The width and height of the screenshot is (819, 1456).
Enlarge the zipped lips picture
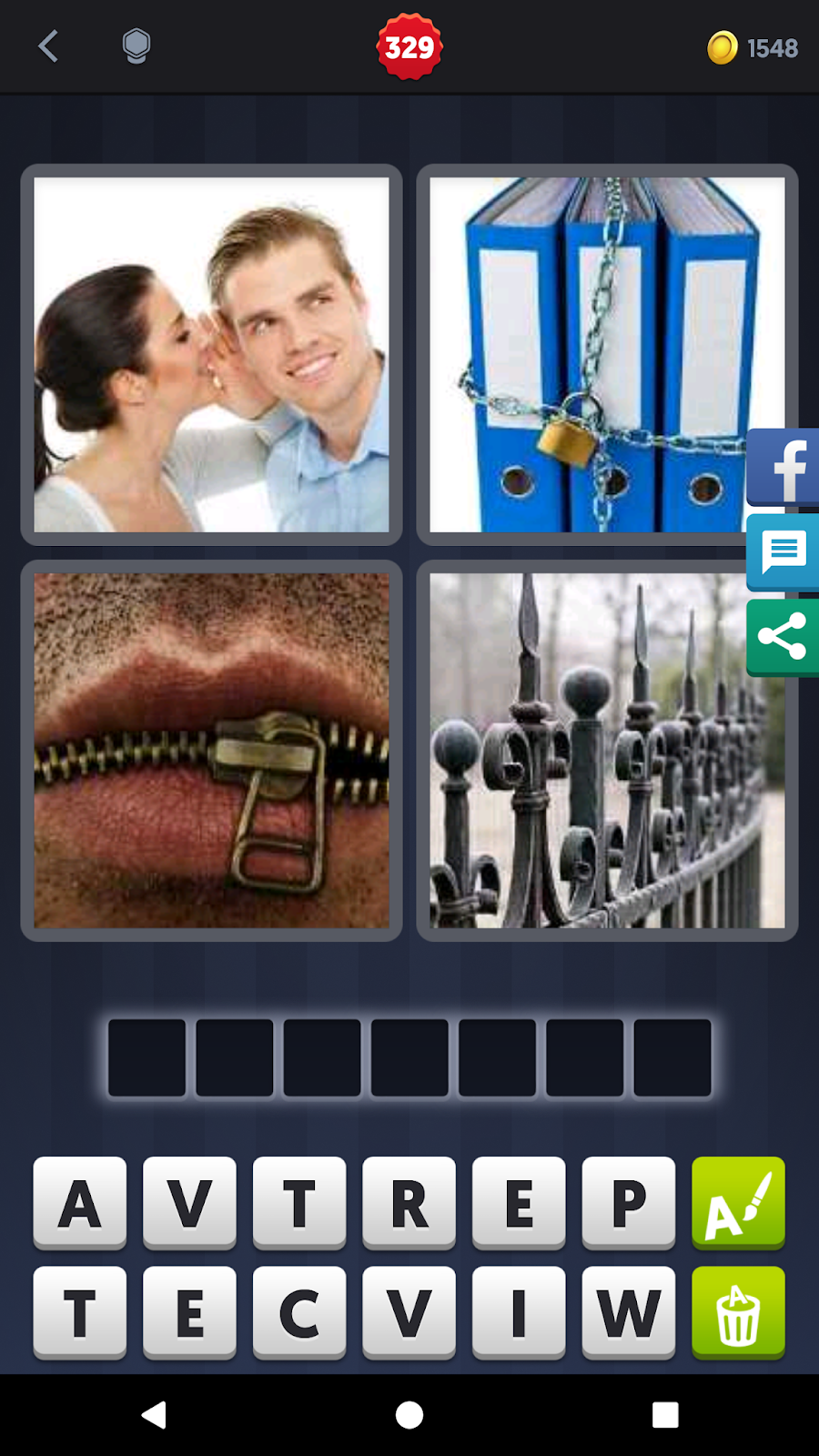211,751
